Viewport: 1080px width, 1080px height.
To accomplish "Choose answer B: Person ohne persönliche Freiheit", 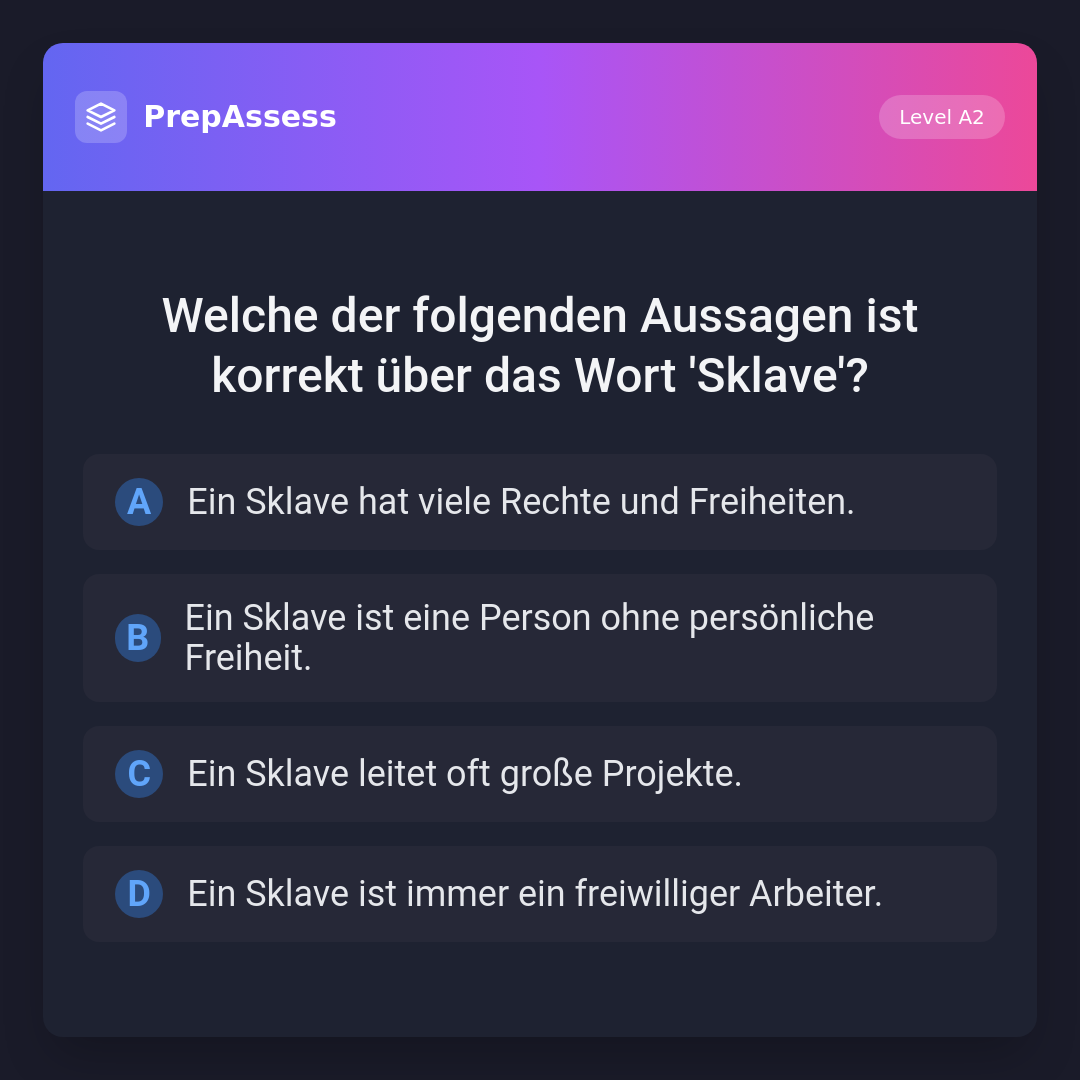I will (540, 638).
